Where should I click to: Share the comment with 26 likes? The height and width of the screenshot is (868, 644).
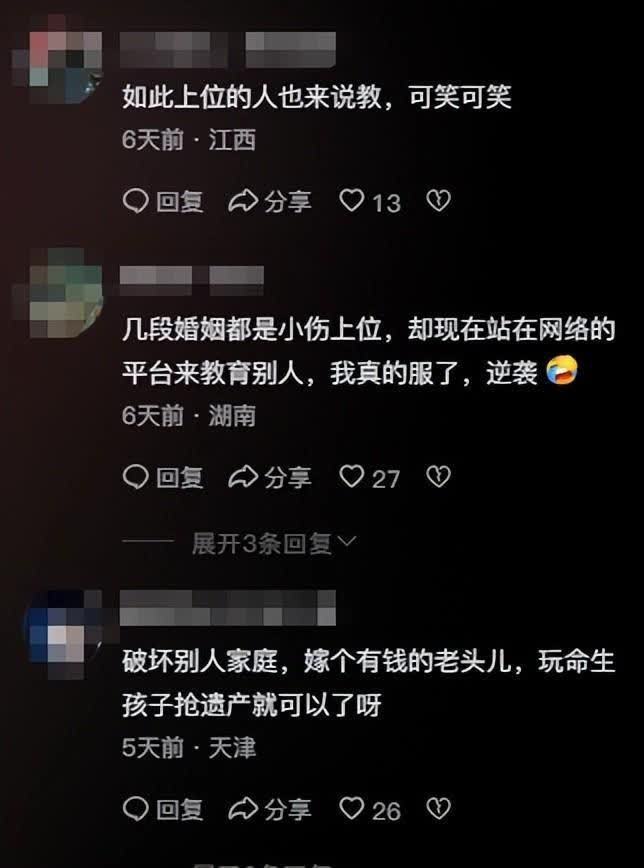(x=270, y=808)
